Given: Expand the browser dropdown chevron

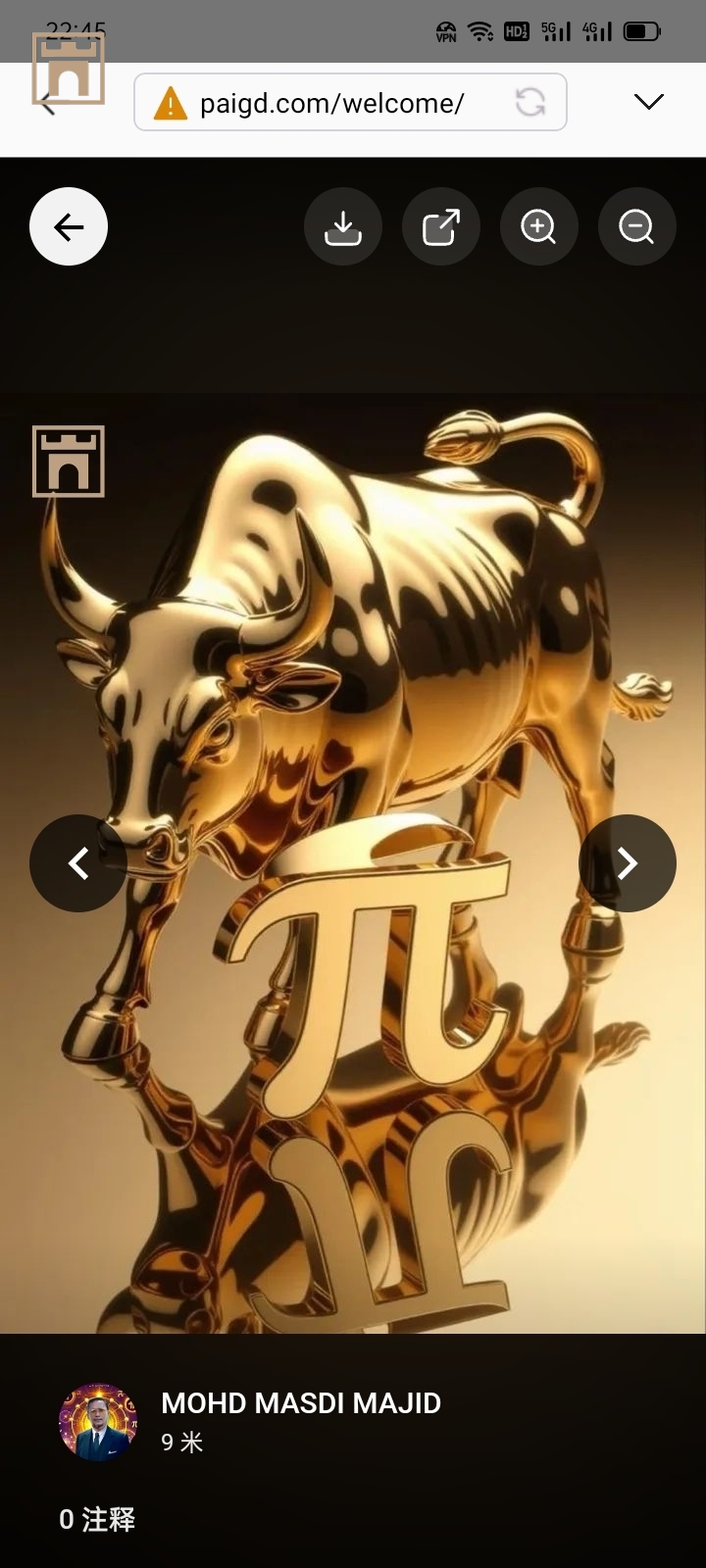Looking at the screenshot, I should point(649,102).
